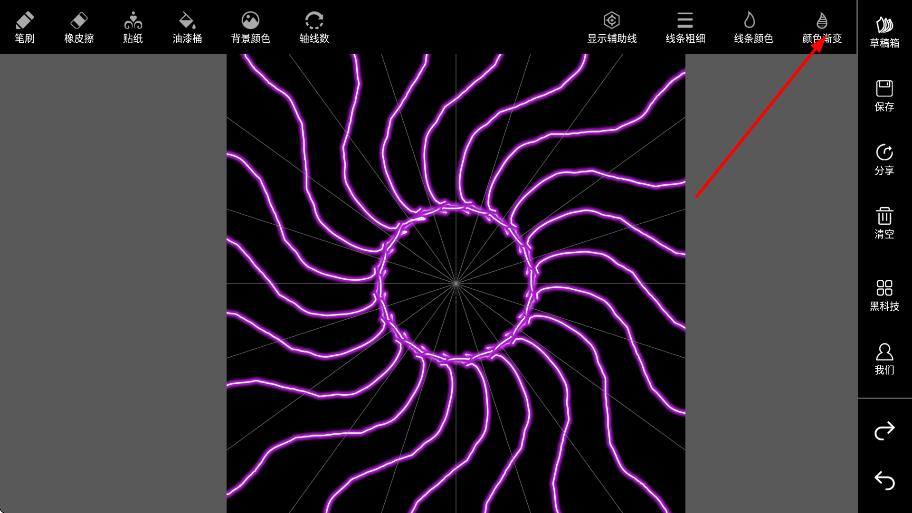
Task: Choose the 橡皮擦 eraser tool
Action: point(79,26)
